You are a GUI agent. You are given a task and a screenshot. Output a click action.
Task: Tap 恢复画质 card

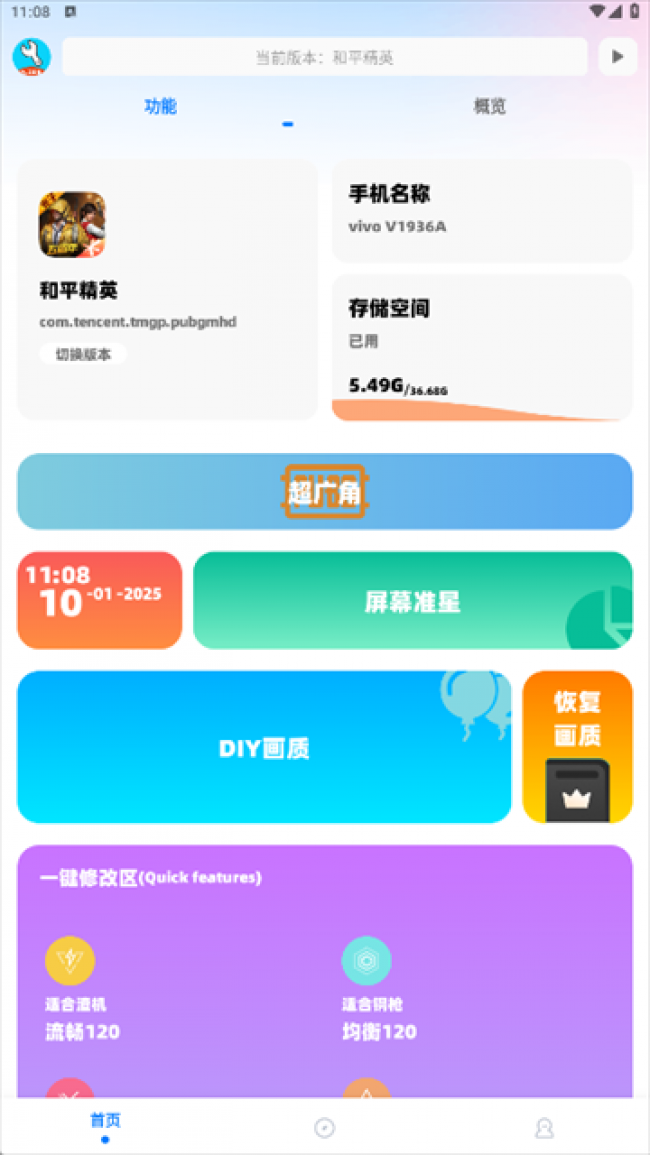pyautogui.click(x=577, y=748)
